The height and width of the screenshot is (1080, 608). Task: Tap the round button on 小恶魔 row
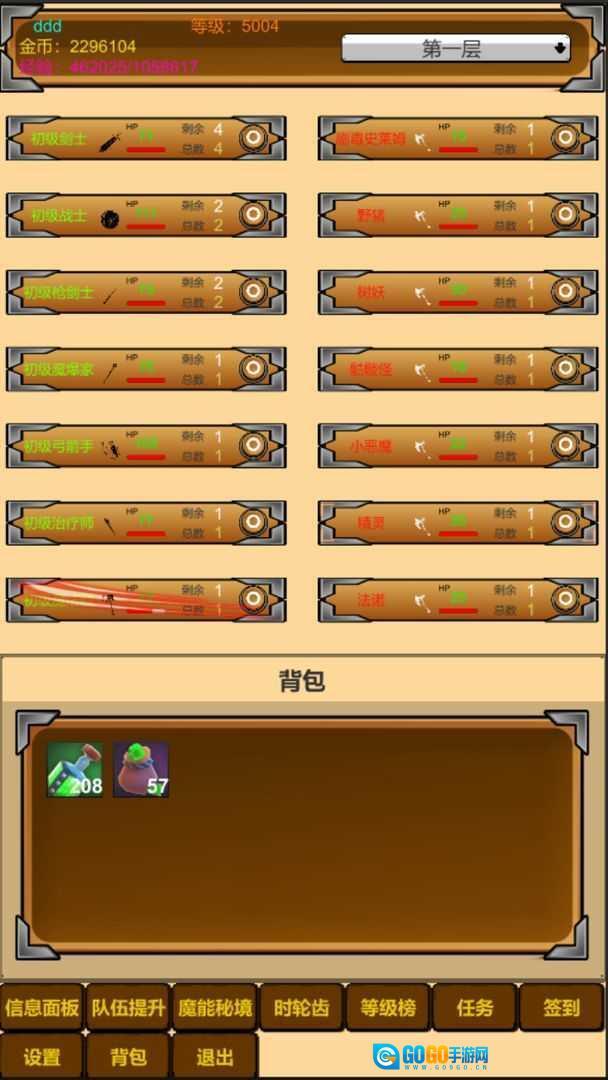(566, 445)
